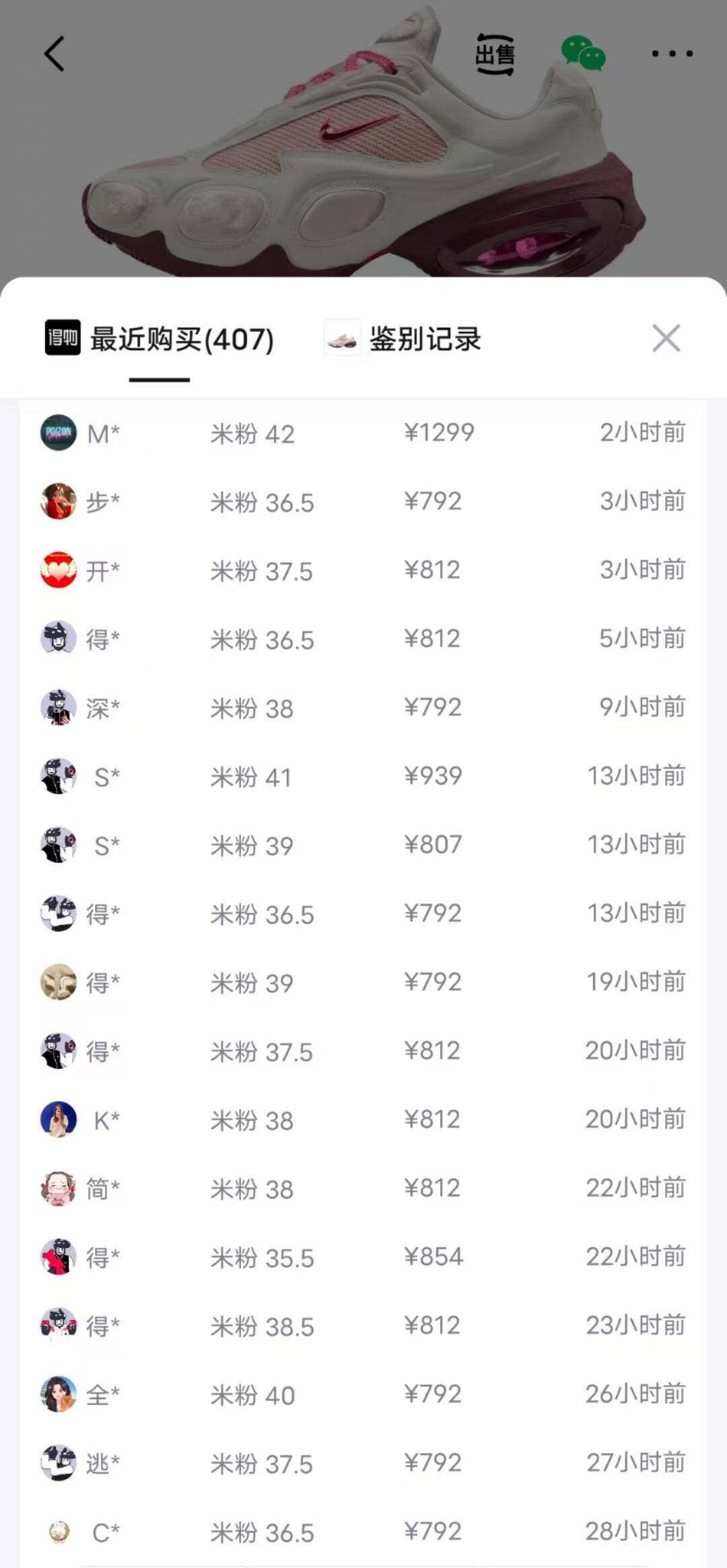Tap the shoe thumbnail next to 鉴别记录

342,340
